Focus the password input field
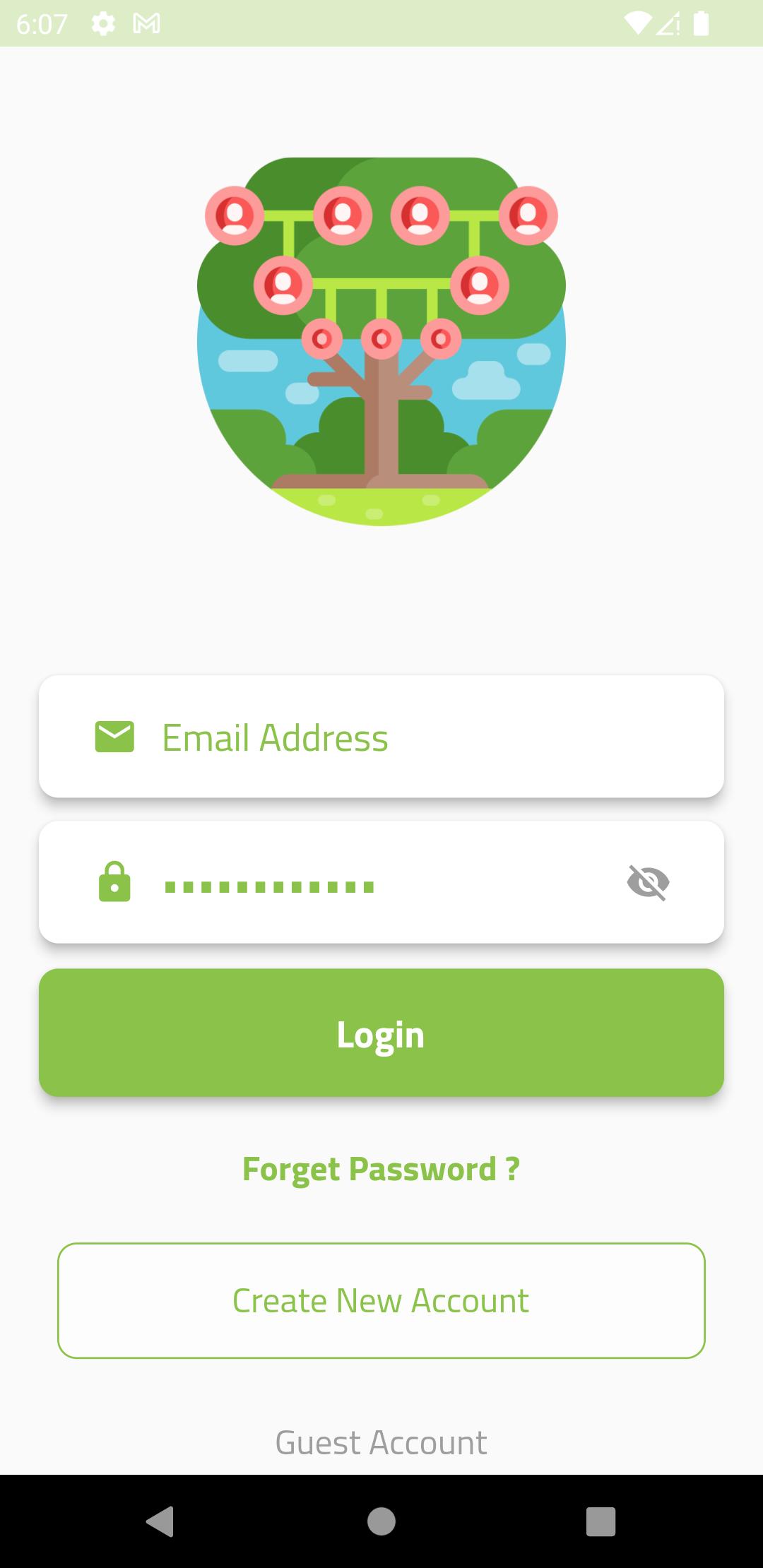This screenshot has width=763, height=1568. click(x=381, y=882)
